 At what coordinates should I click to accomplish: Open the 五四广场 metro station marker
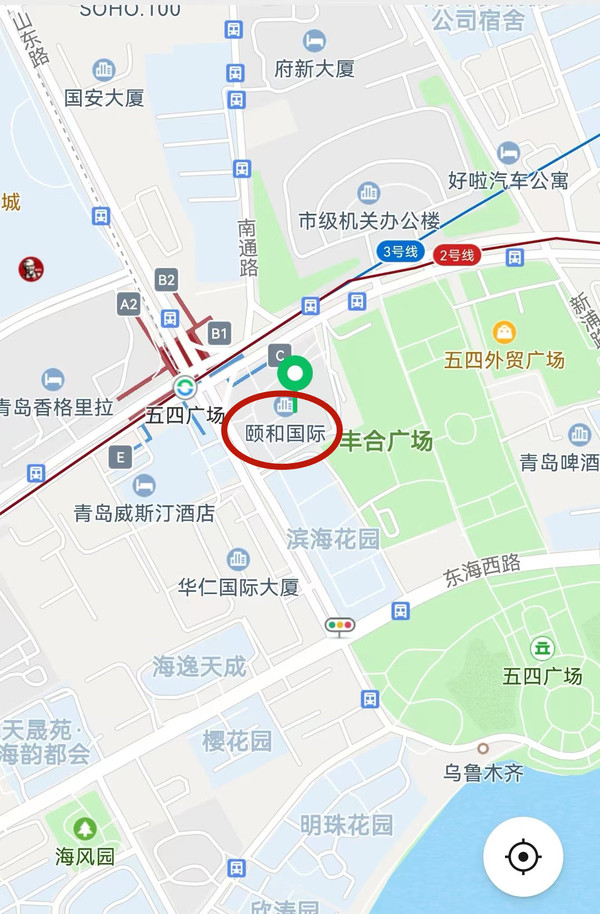pos(184,388)
